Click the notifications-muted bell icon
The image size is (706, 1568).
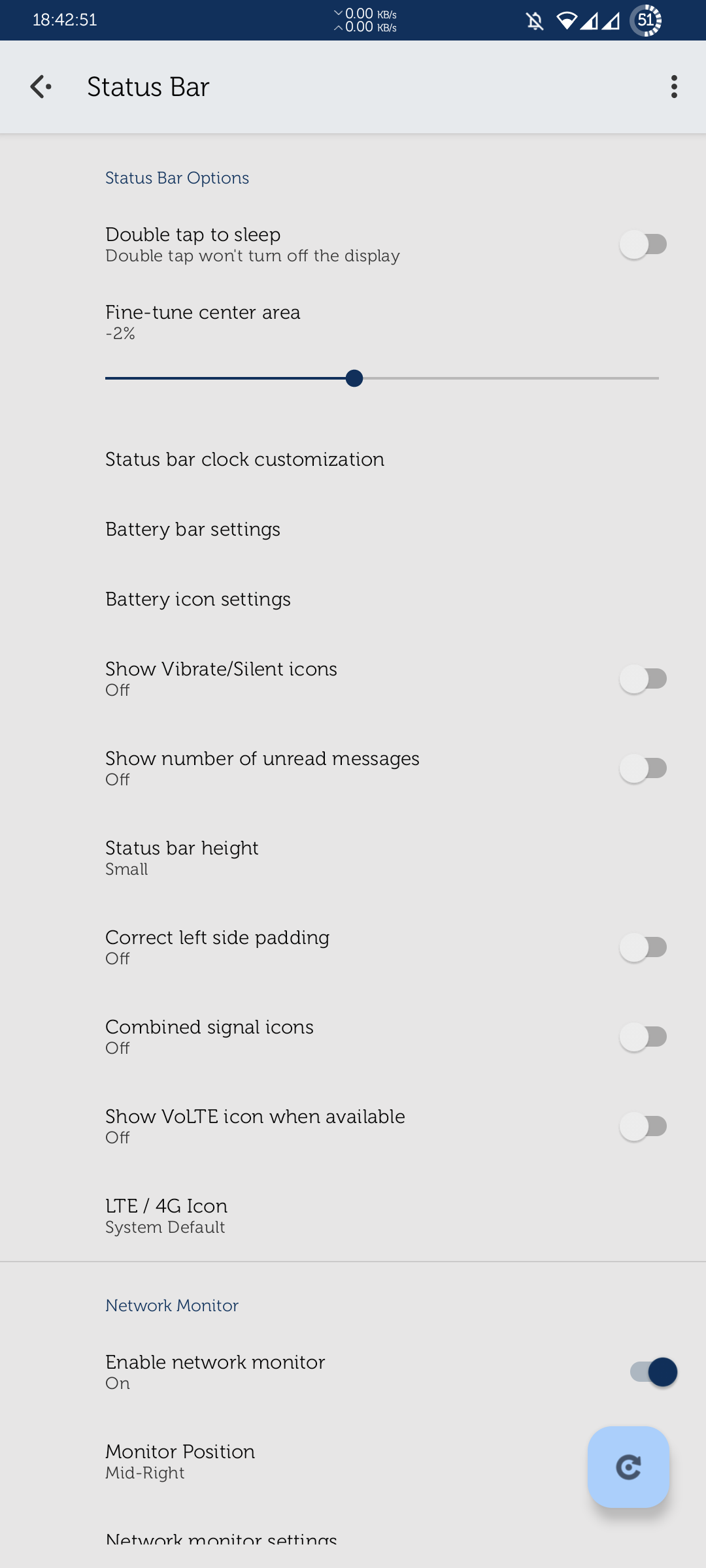coord(533,20)
